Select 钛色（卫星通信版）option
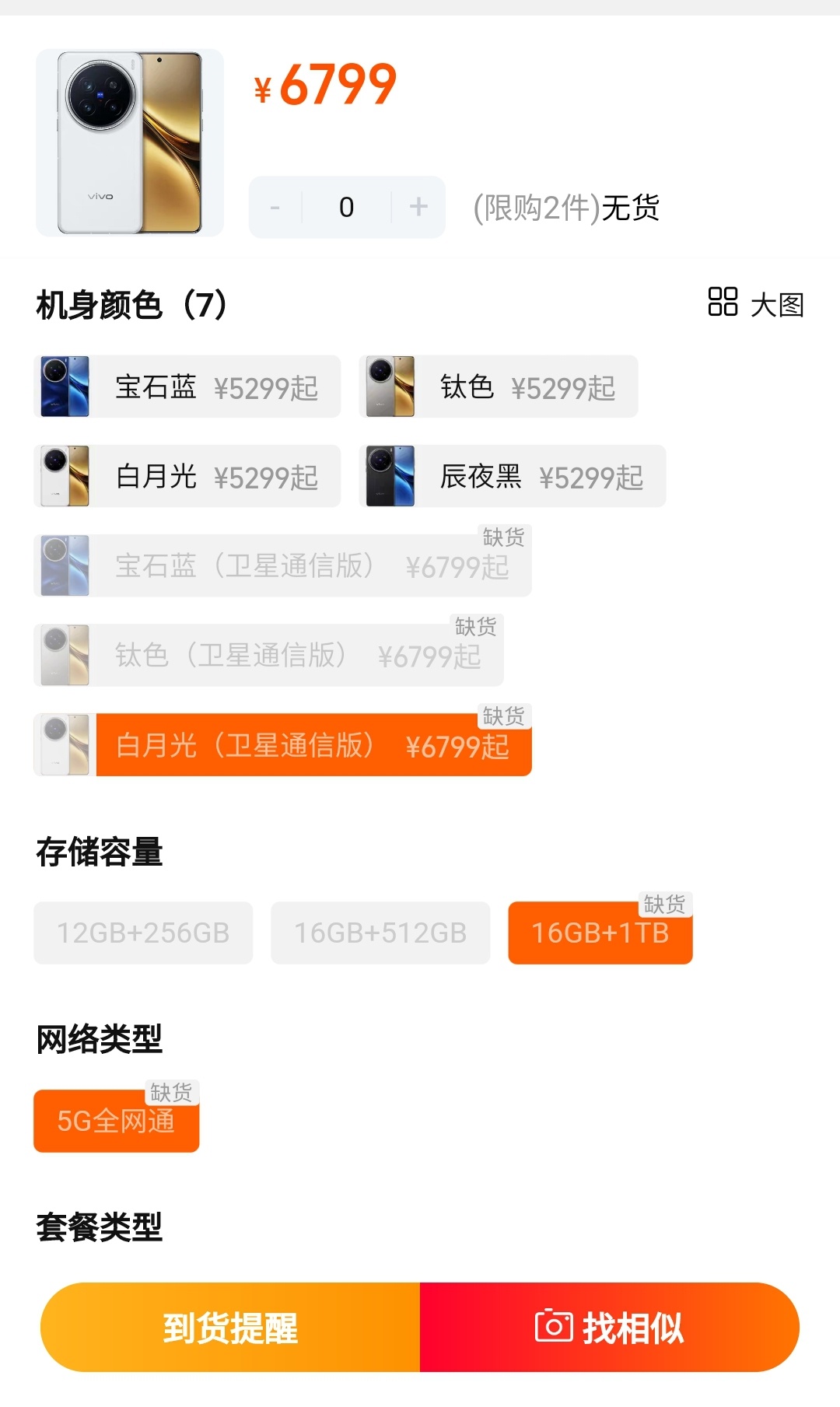 [x=268, y=656]
